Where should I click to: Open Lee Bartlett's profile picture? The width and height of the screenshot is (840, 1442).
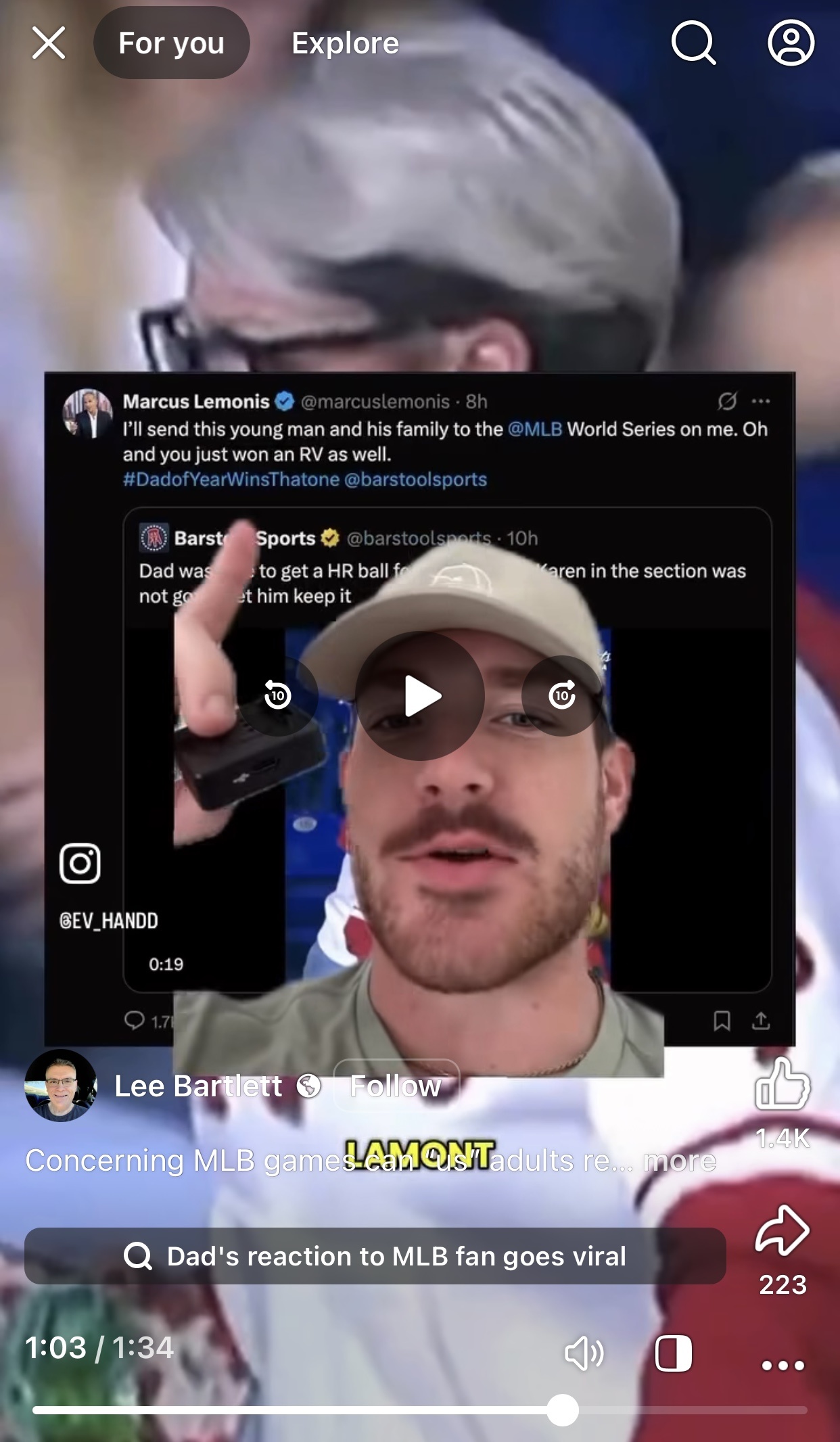coord(61,1086)
